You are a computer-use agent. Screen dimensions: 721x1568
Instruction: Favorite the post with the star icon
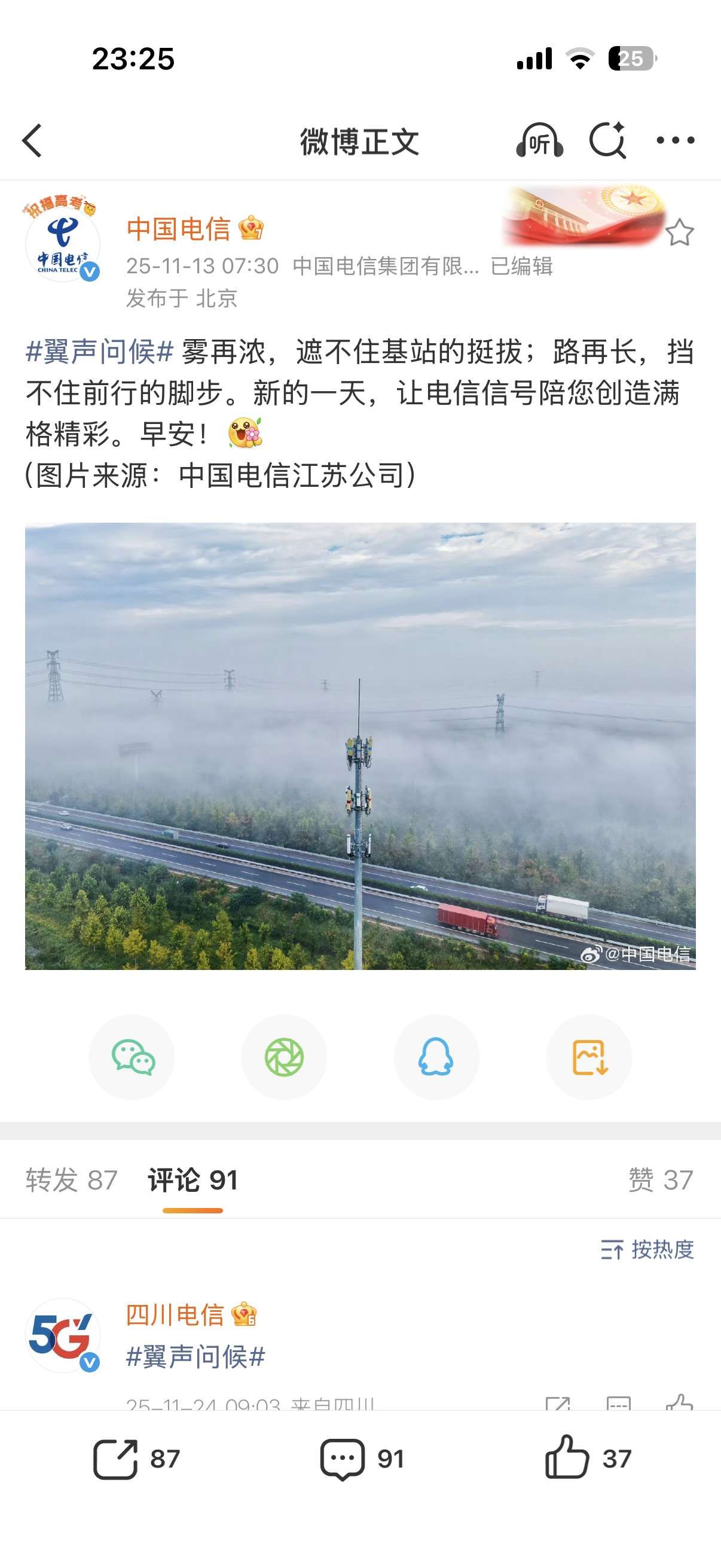[x=679, y=233]
